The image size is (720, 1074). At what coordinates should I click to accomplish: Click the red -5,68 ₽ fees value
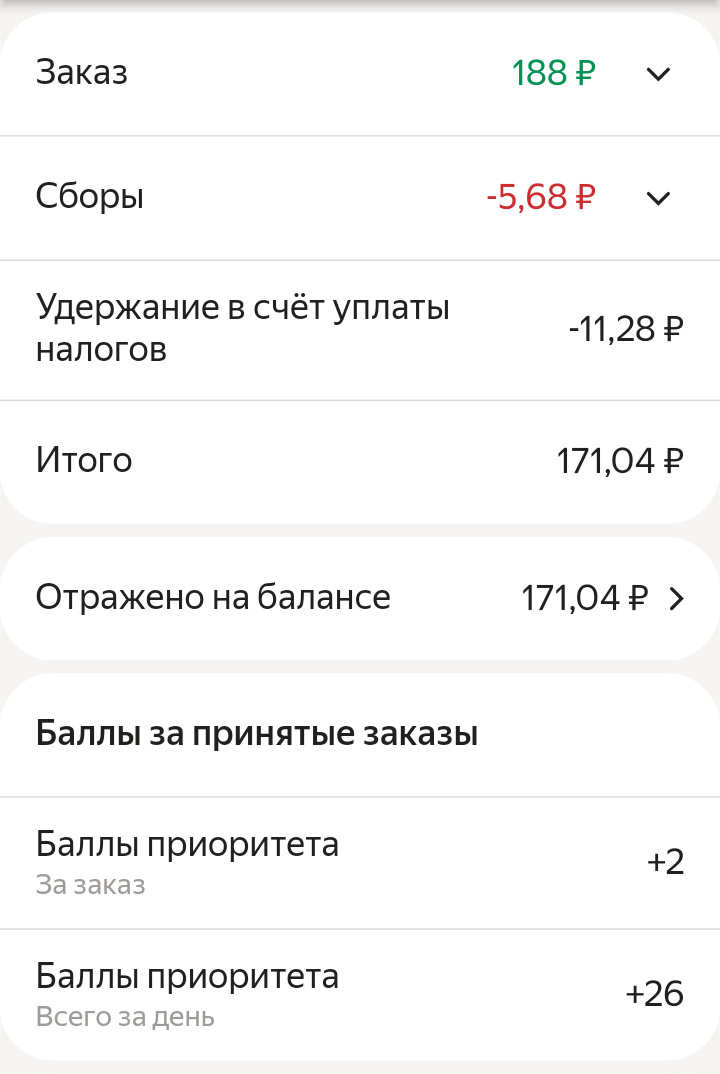(x=541, y=197)
